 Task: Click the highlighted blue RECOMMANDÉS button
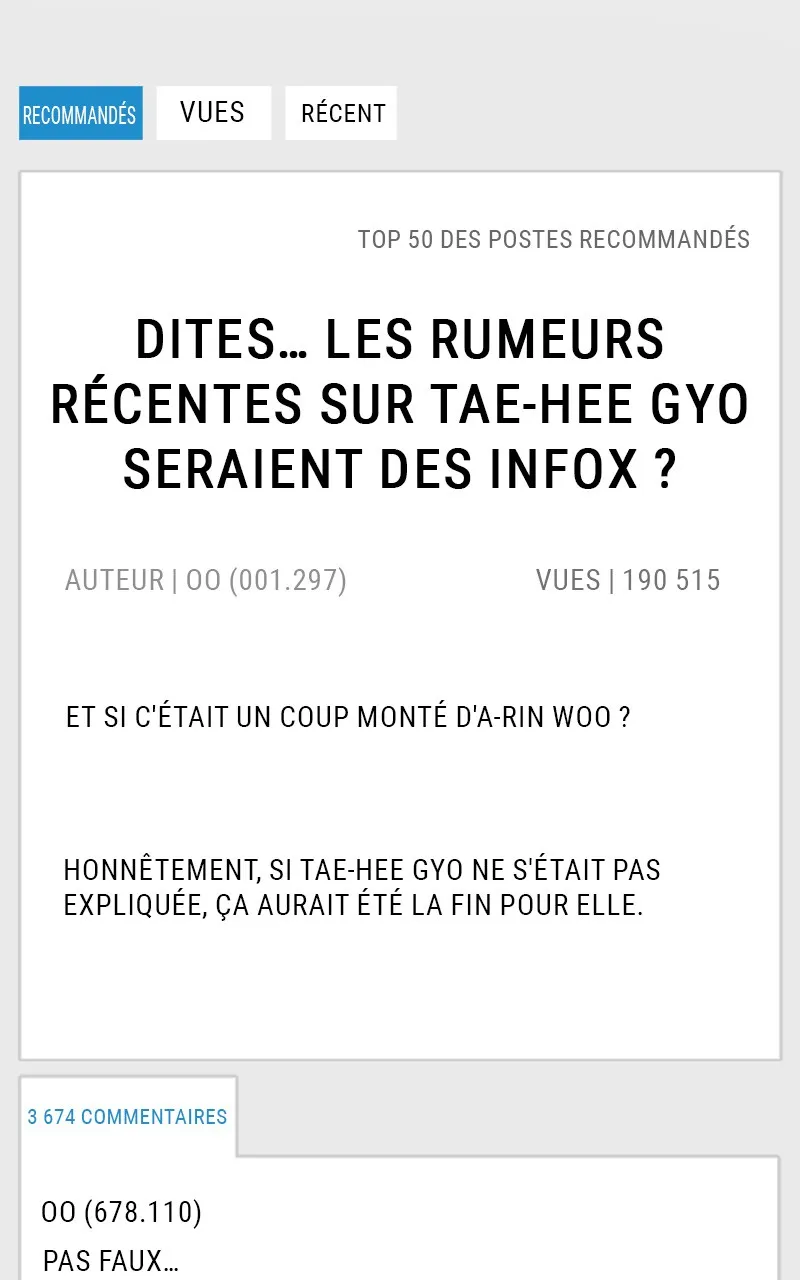pyautogui.click(x=80, y=113)
